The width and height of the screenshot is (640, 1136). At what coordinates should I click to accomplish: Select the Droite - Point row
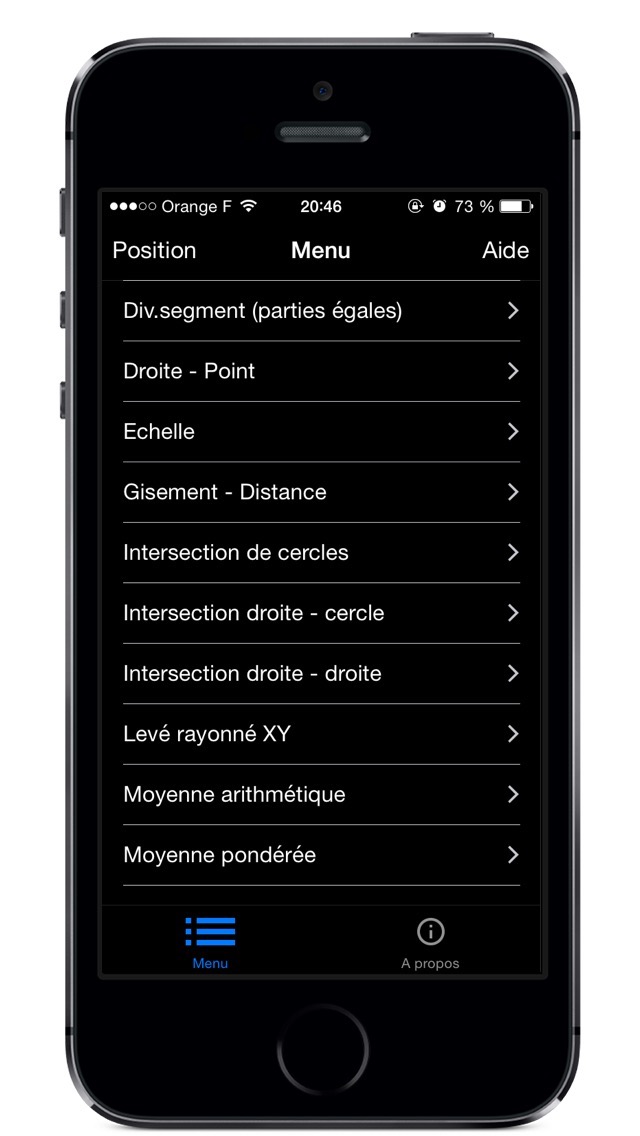322,371
